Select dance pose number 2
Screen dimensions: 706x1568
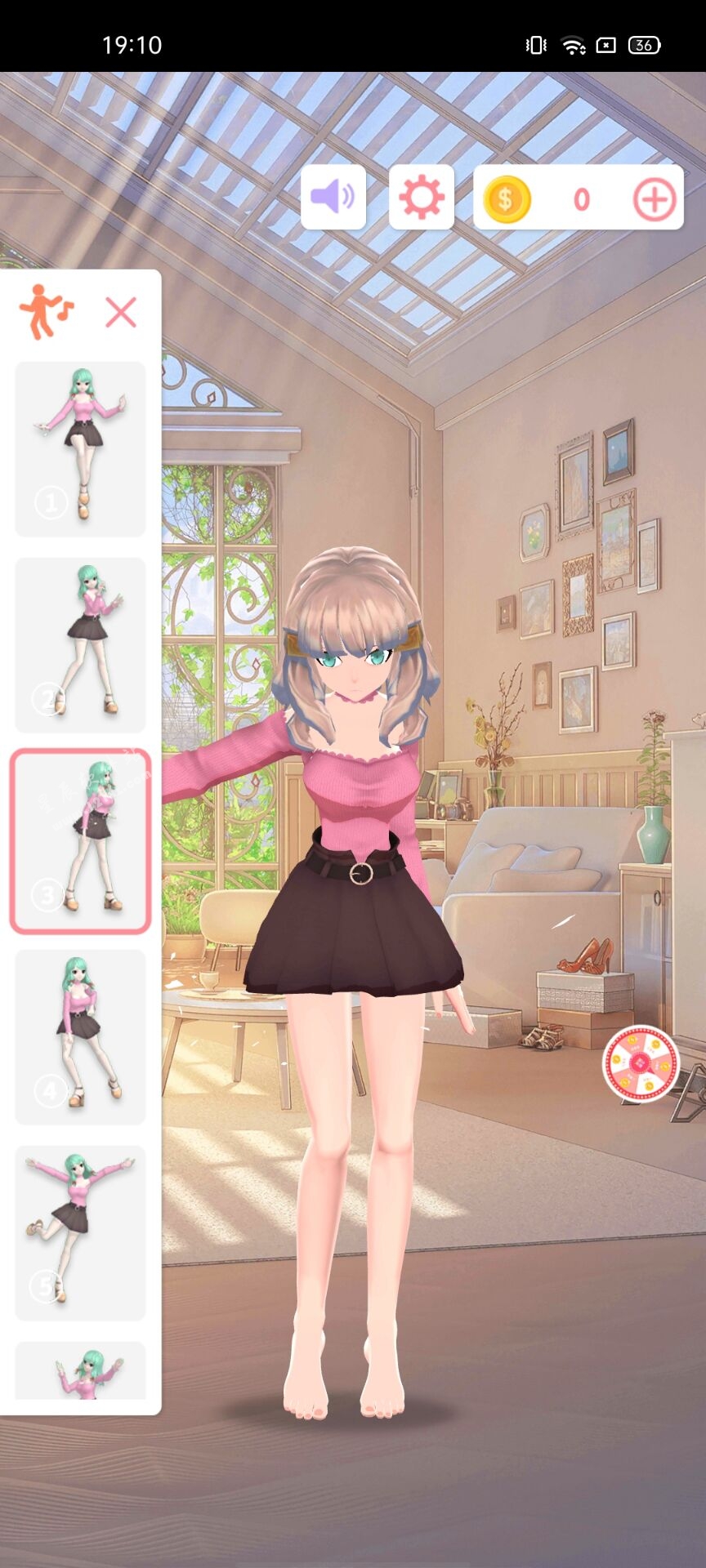(80, 645)
